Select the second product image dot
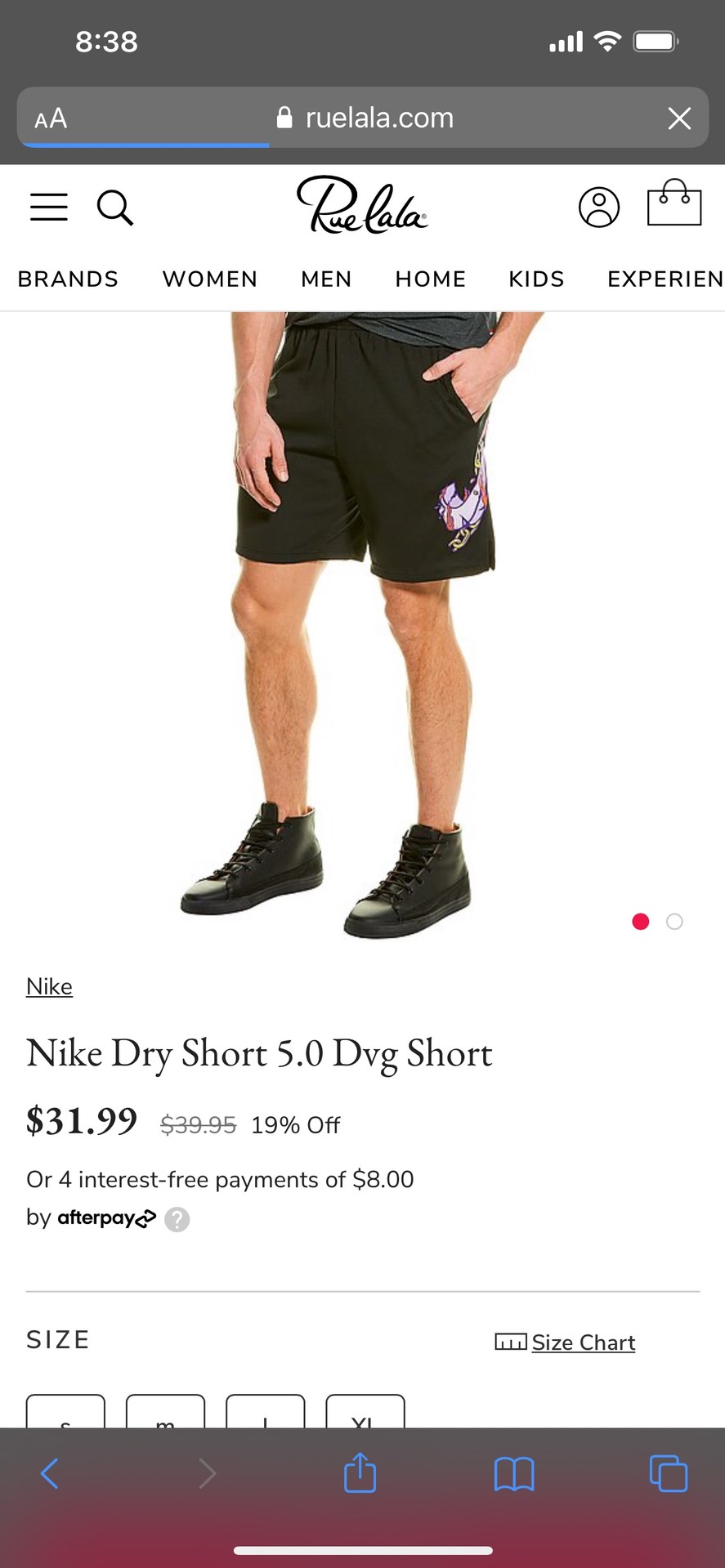Screen dimensions: 725x1568 [674, 922]
